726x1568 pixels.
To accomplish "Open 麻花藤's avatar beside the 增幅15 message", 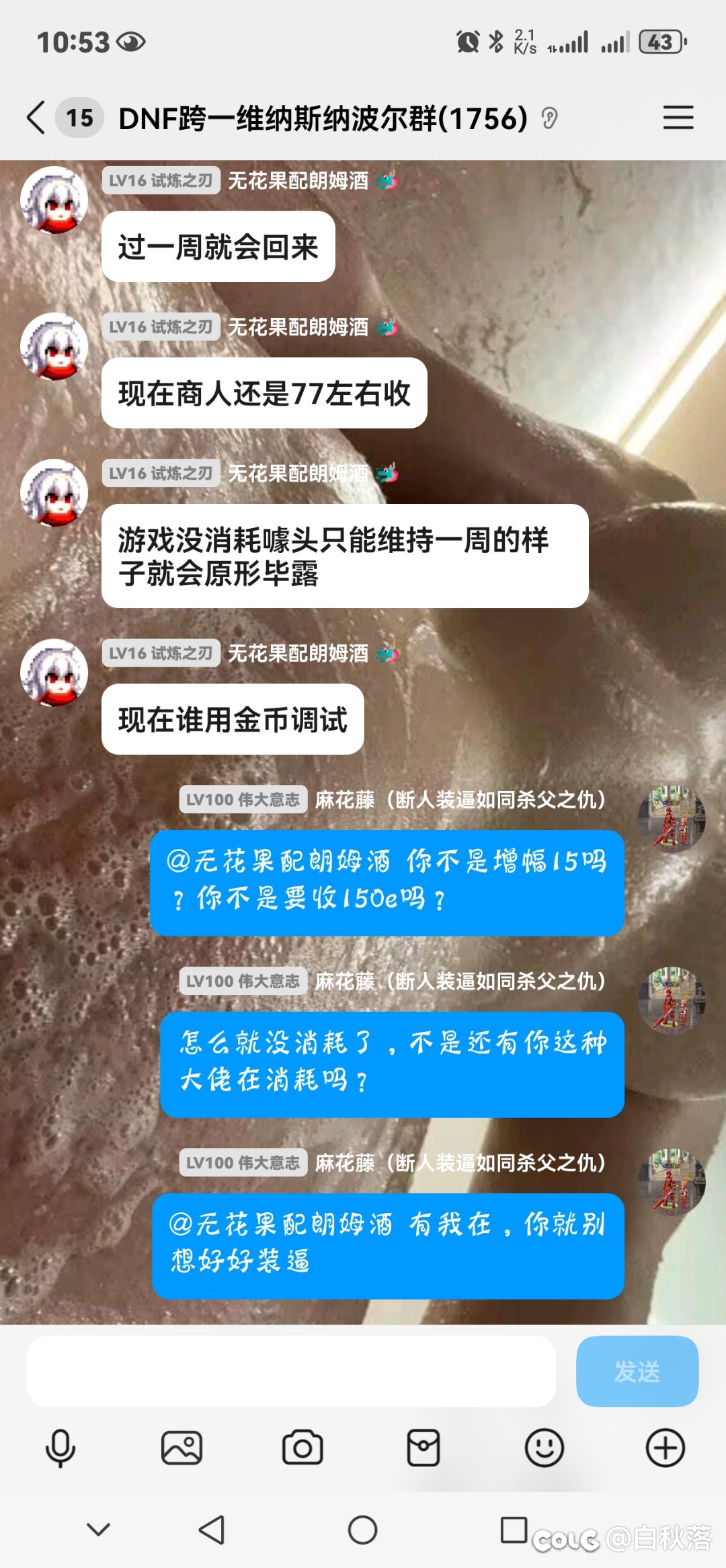I will click(672, 819).
